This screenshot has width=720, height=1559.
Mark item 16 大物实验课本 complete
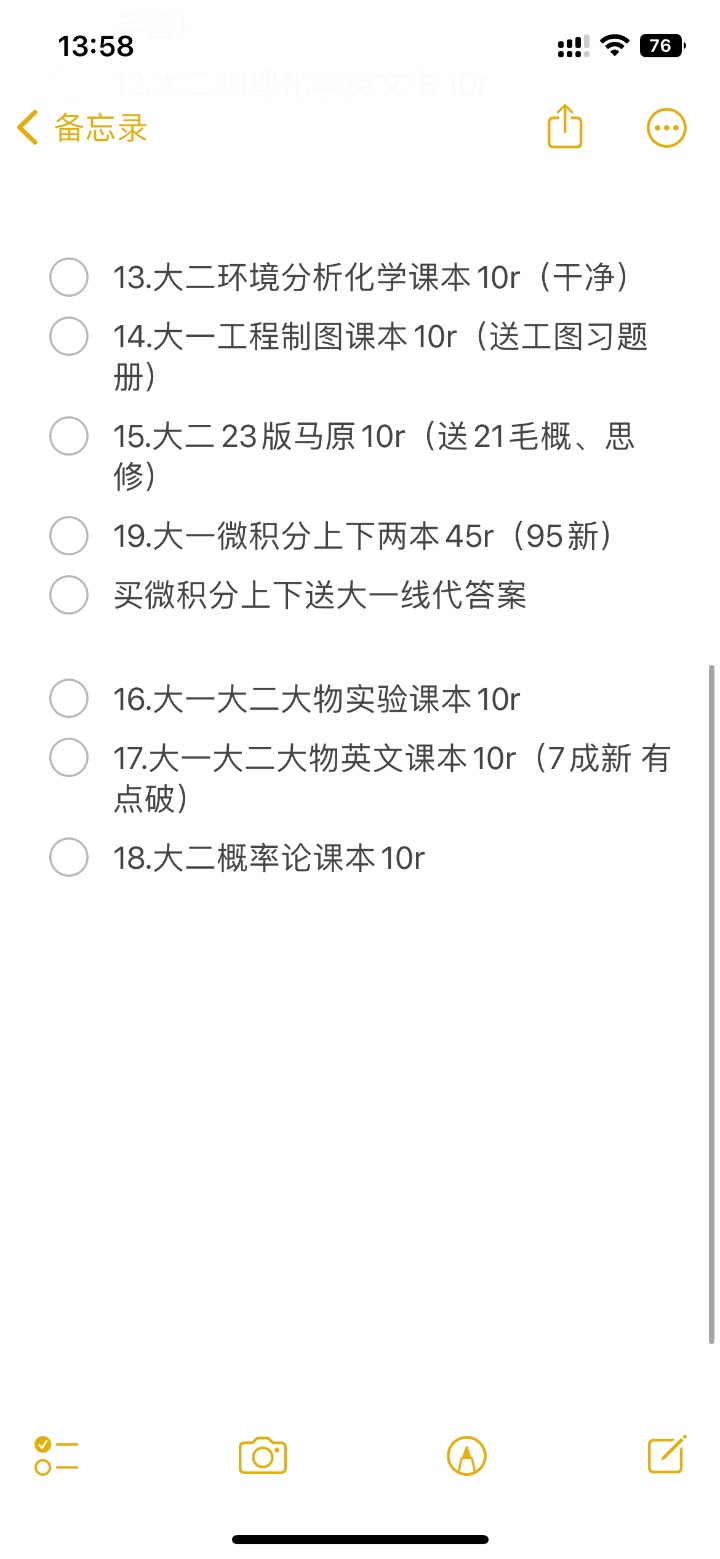coord(69,698)
